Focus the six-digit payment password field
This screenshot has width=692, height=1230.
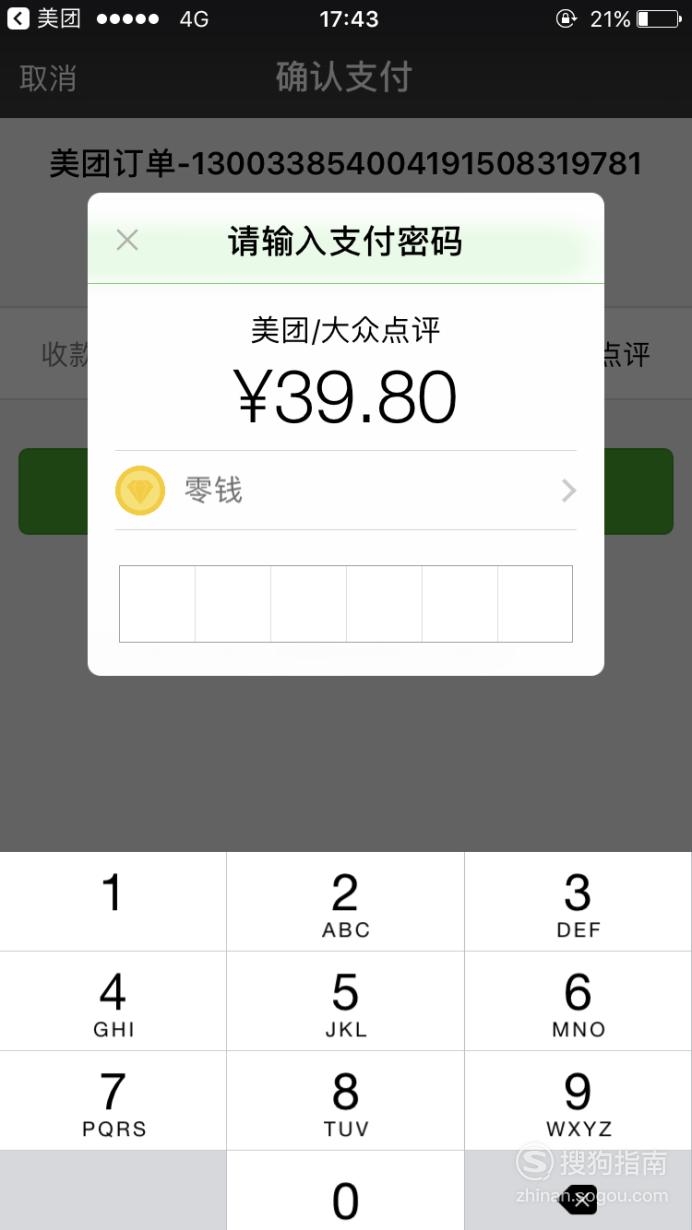coord(346,603)
